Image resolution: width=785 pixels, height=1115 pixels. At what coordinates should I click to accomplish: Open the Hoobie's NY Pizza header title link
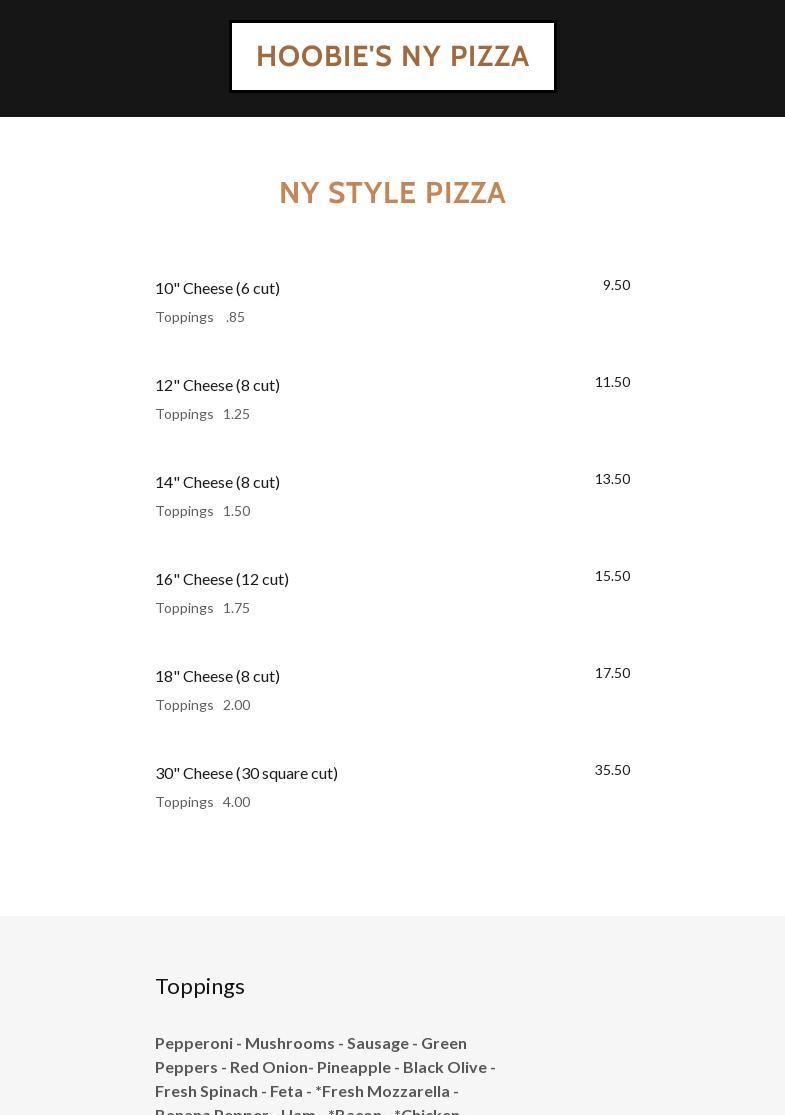pyautogui.click(x=392, y=56)
